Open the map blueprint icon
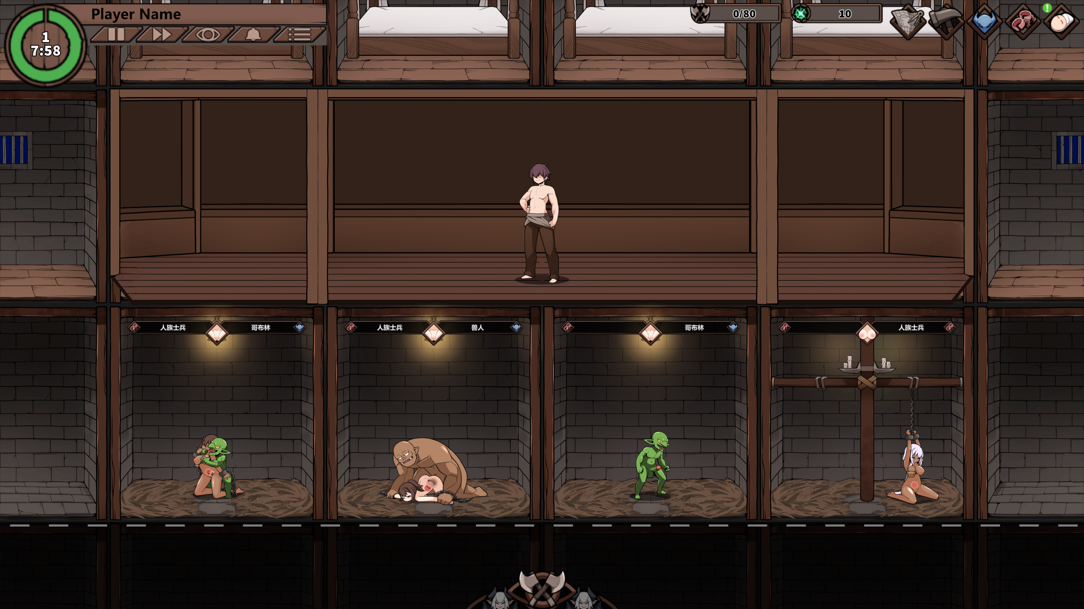 click(x=907, y=21)
